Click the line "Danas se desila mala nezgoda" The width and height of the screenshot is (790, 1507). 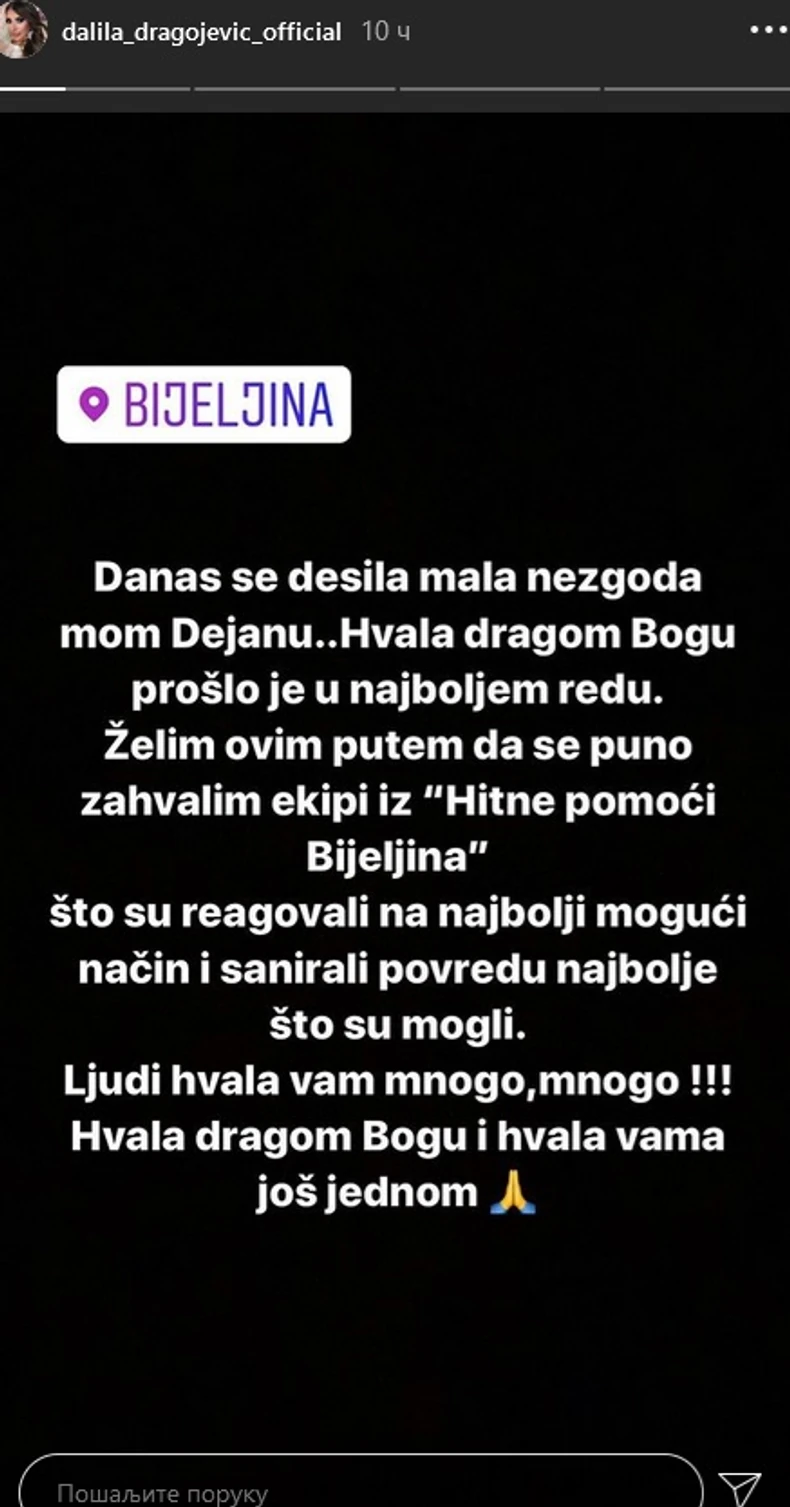pos(395,578)
